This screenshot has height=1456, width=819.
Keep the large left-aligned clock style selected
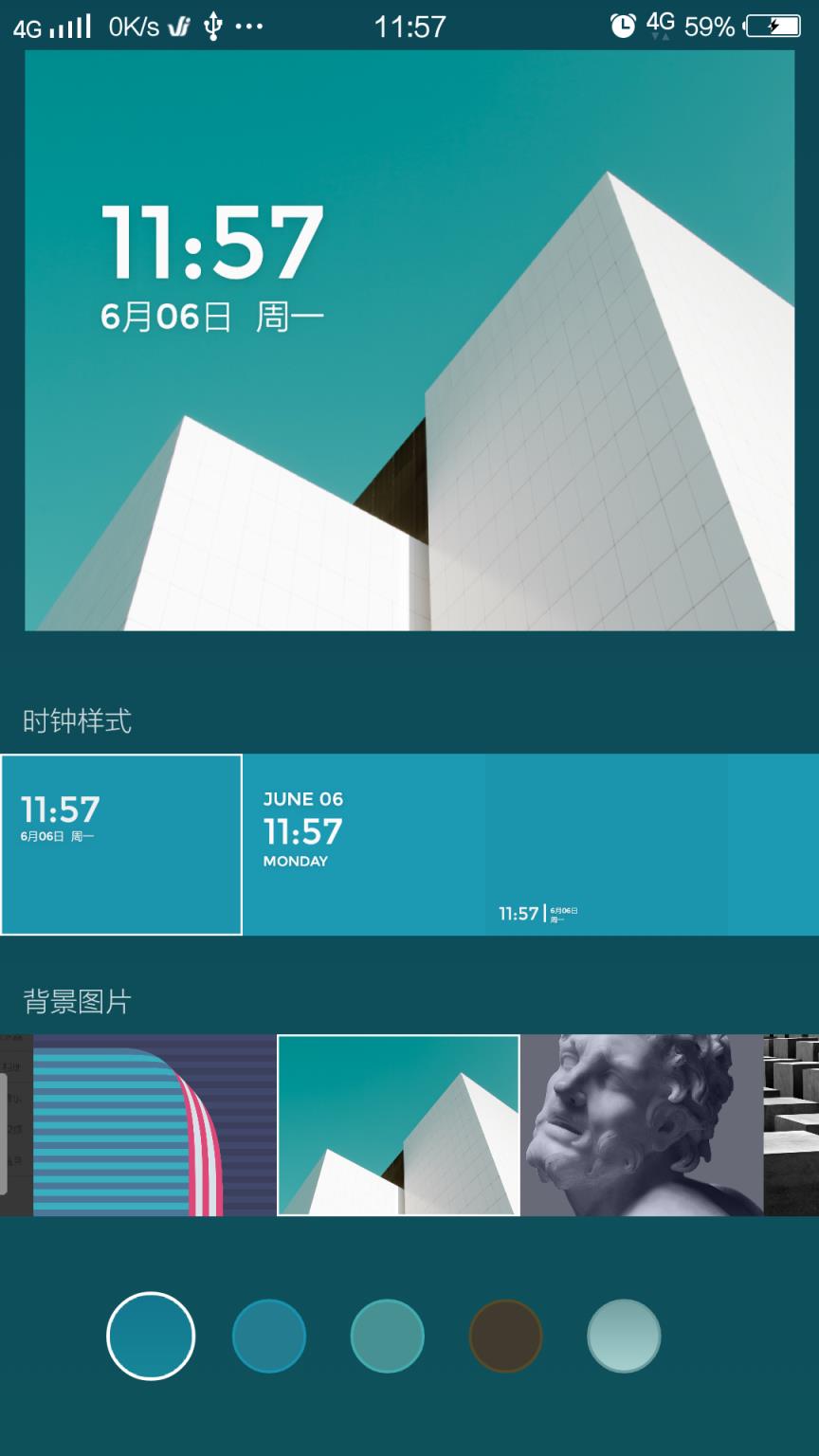tap(121, 844)
